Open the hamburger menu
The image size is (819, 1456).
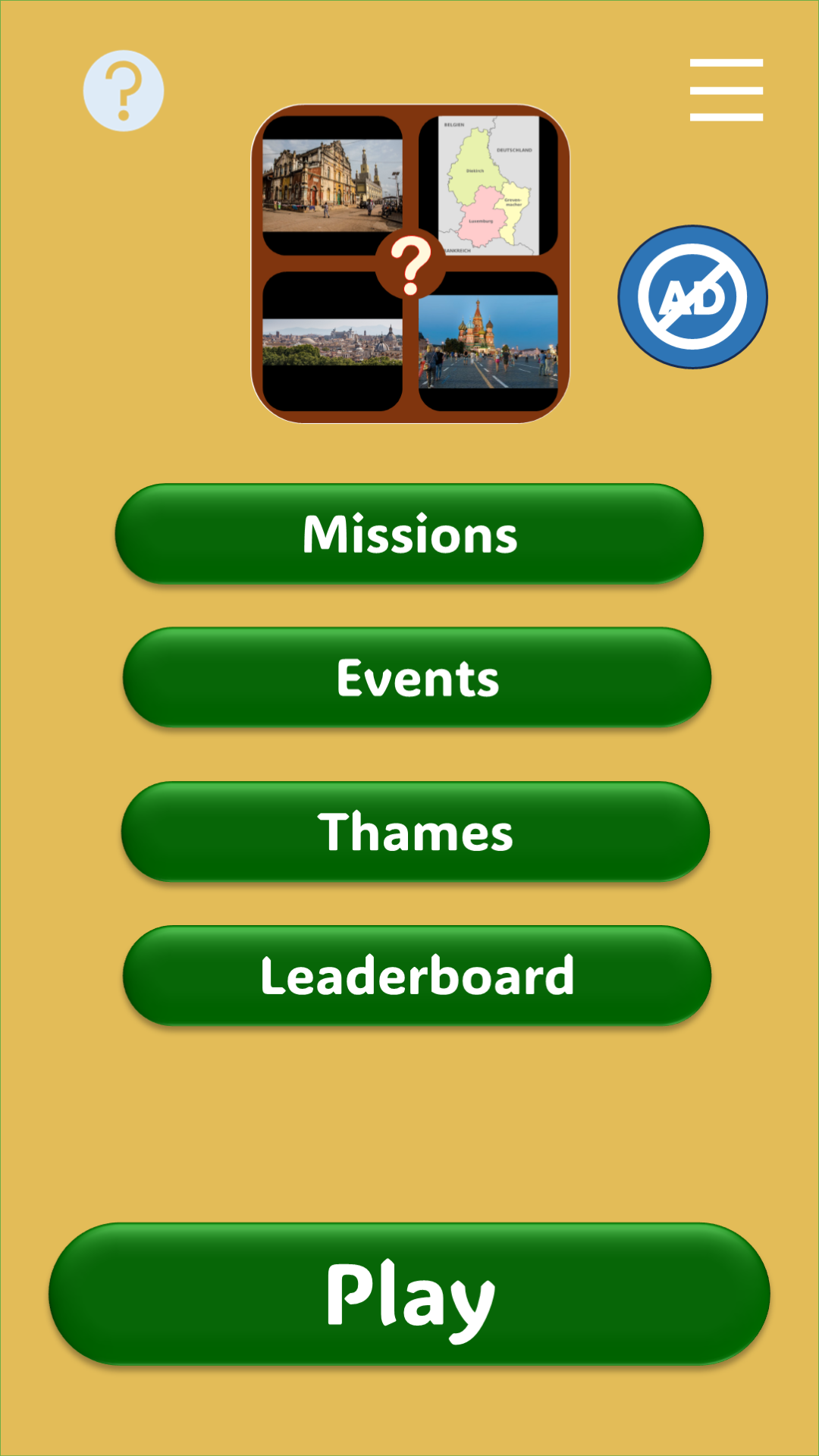[726, 89]
